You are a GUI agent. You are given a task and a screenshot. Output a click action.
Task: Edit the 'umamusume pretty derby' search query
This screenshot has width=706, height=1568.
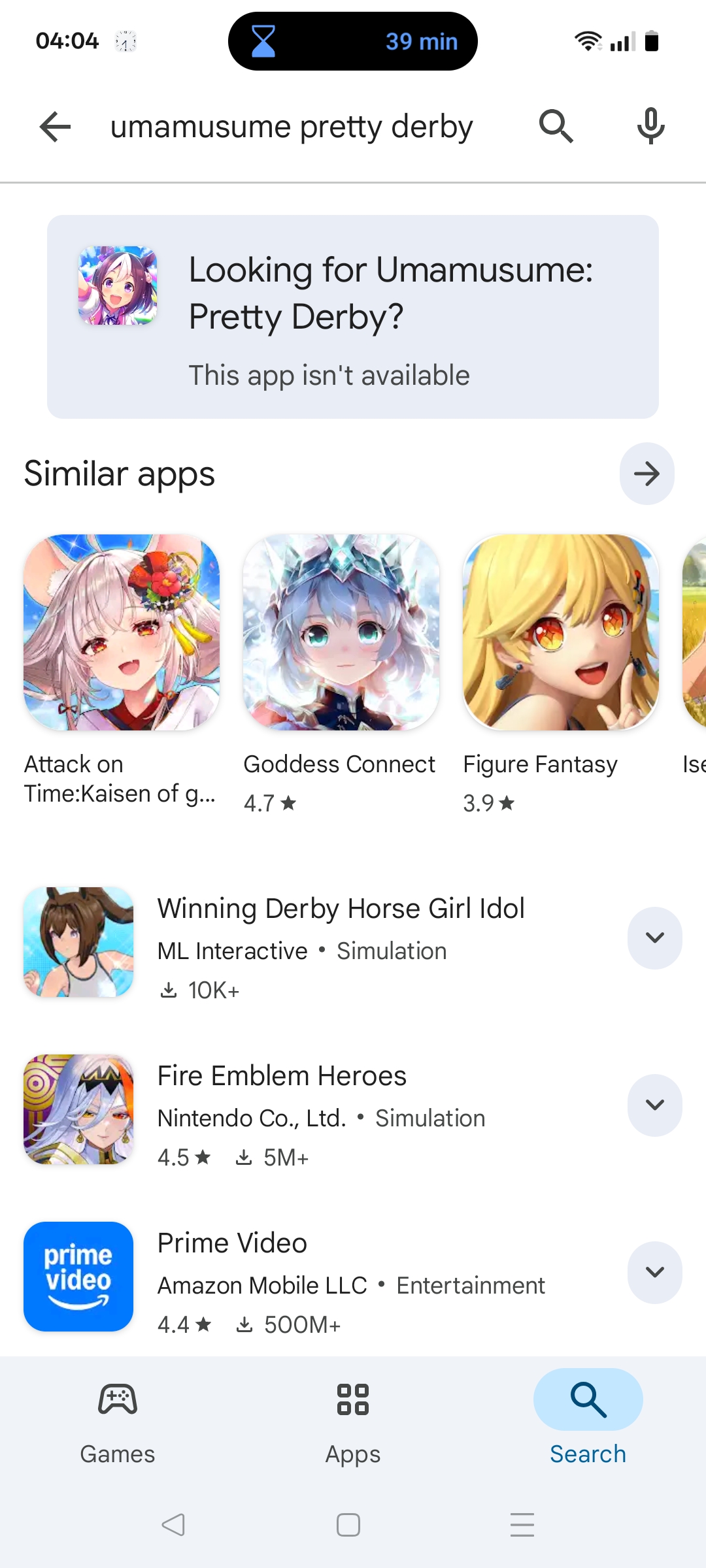click(x=292, y=127)
